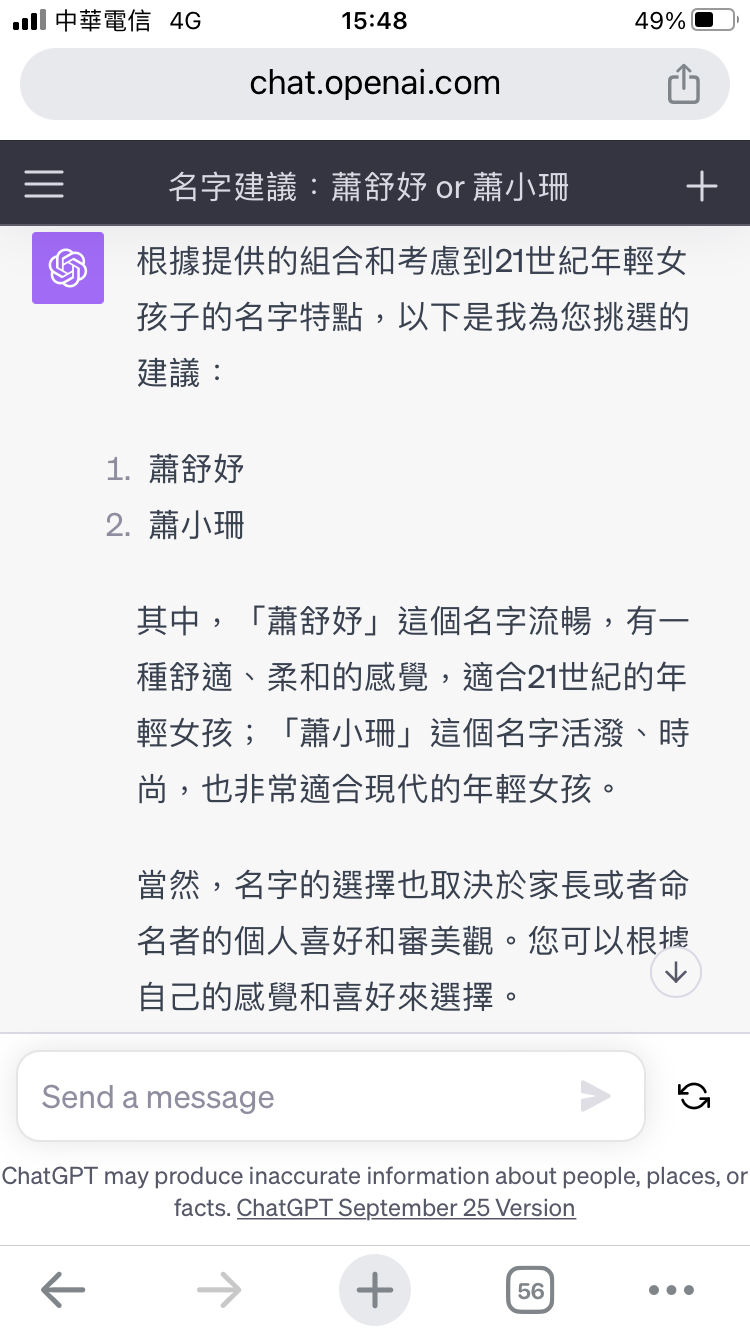Start a new chat with plus icon
The image size is (750, 1334).
[x=702, y=186]
